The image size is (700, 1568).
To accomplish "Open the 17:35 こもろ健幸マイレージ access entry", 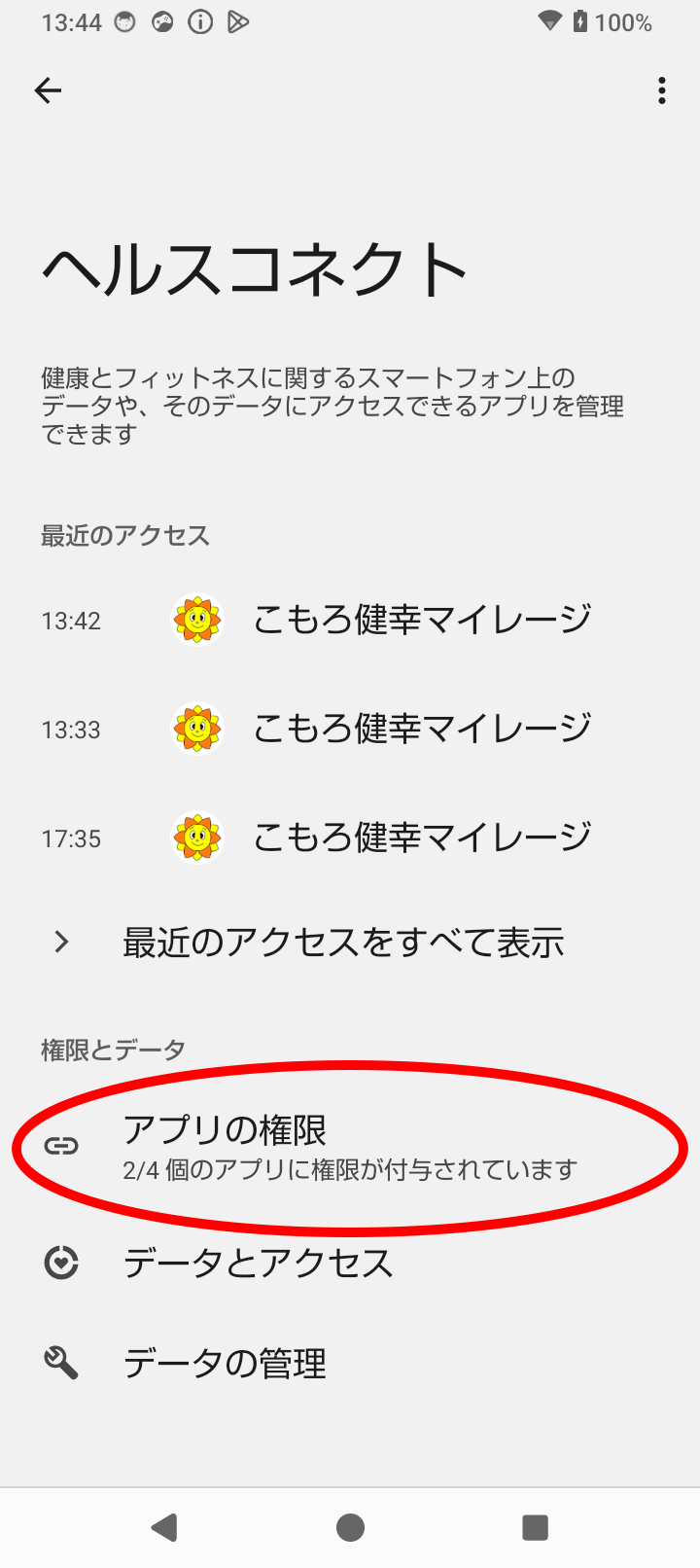I will 350,837.
